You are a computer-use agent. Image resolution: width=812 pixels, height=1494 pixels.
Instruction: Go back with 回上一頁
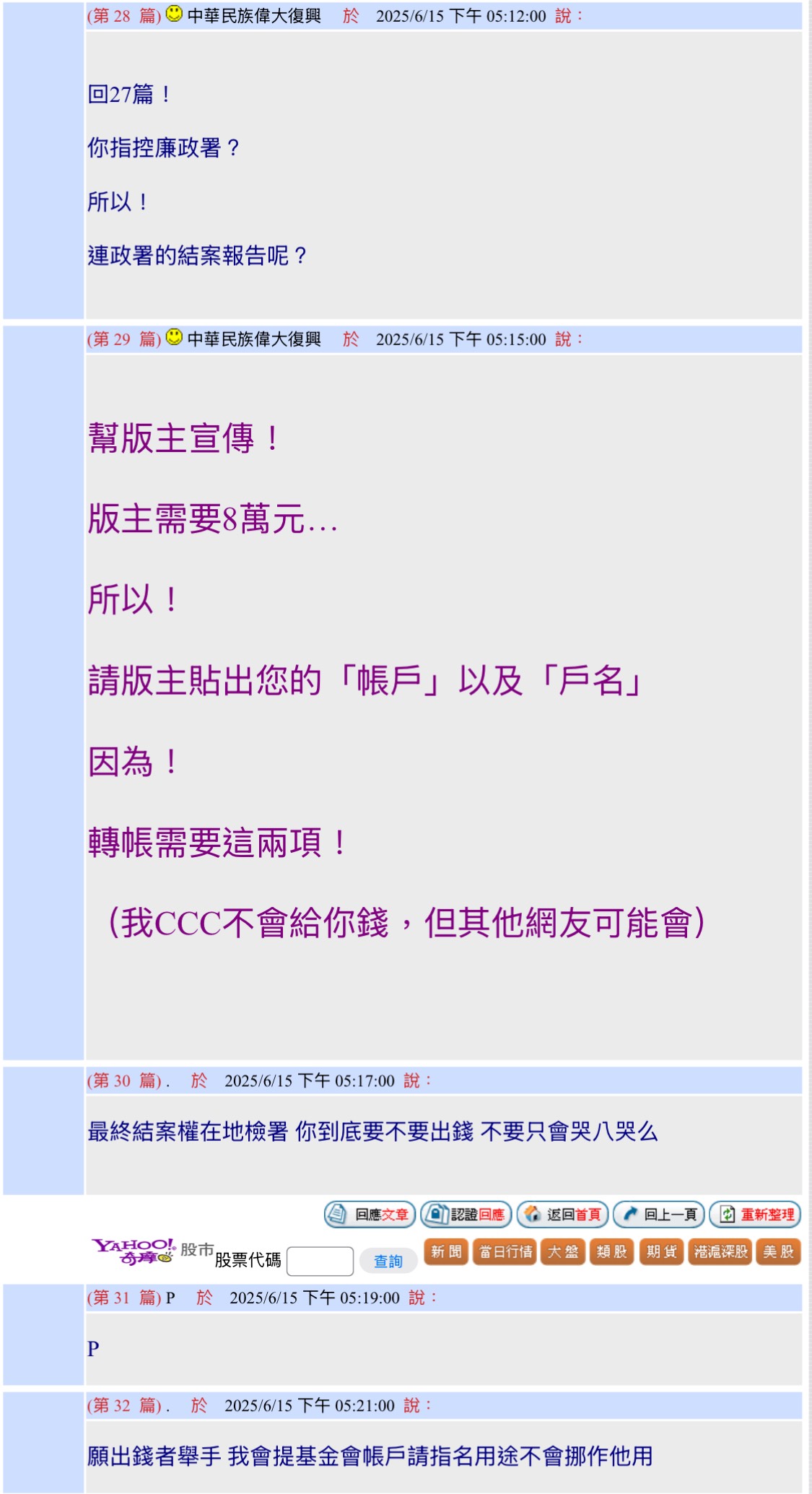click(659, 1215)
